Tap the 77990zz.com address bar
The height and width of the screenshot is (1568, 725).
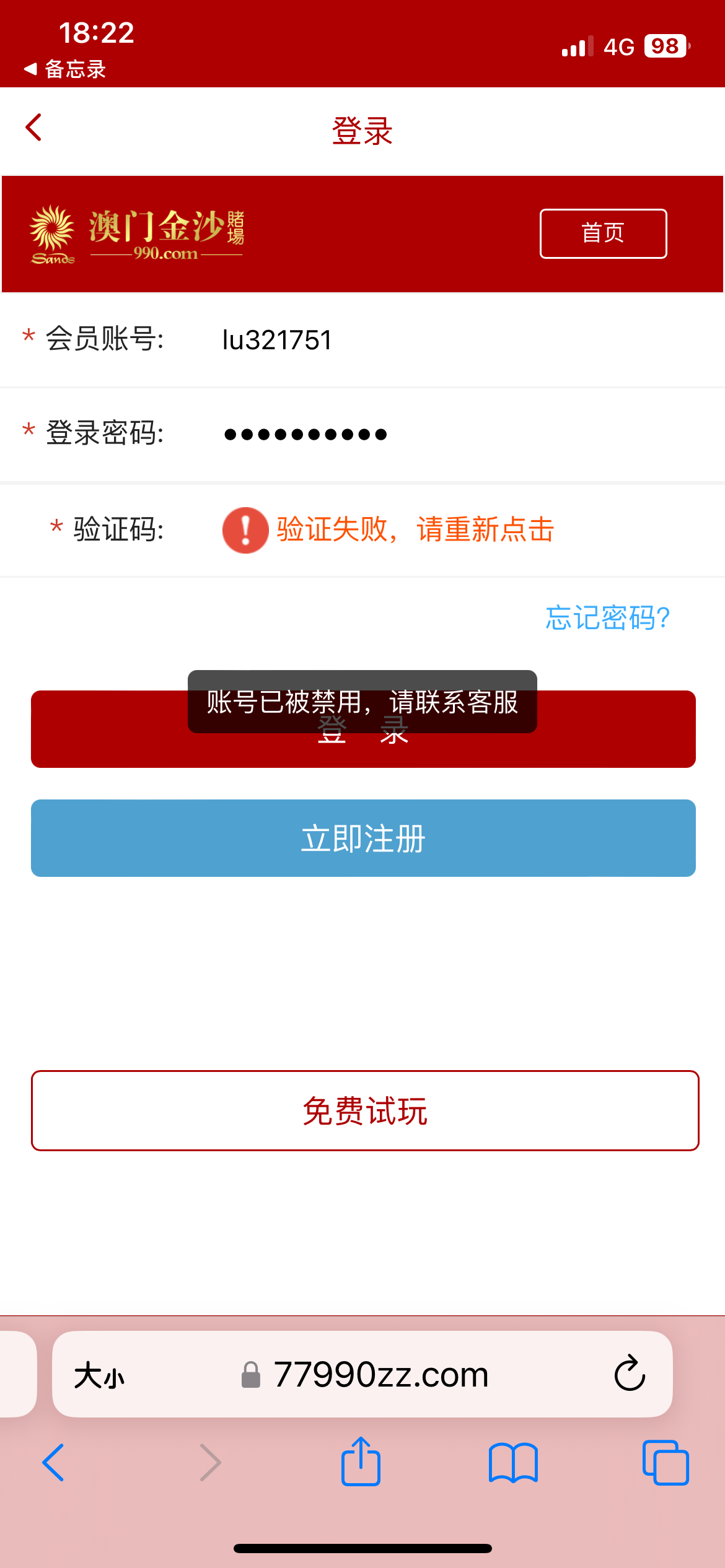(x=380, y=1375)
